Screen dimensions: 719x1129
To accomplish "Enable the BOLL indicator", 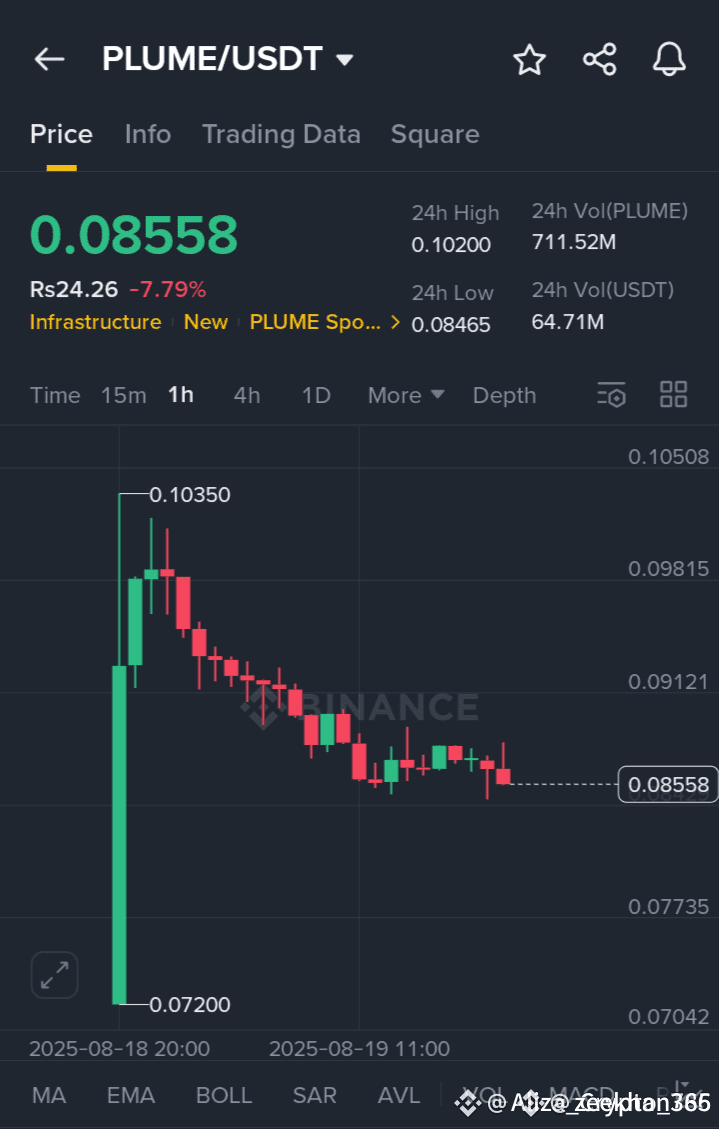I will 224,1095.
